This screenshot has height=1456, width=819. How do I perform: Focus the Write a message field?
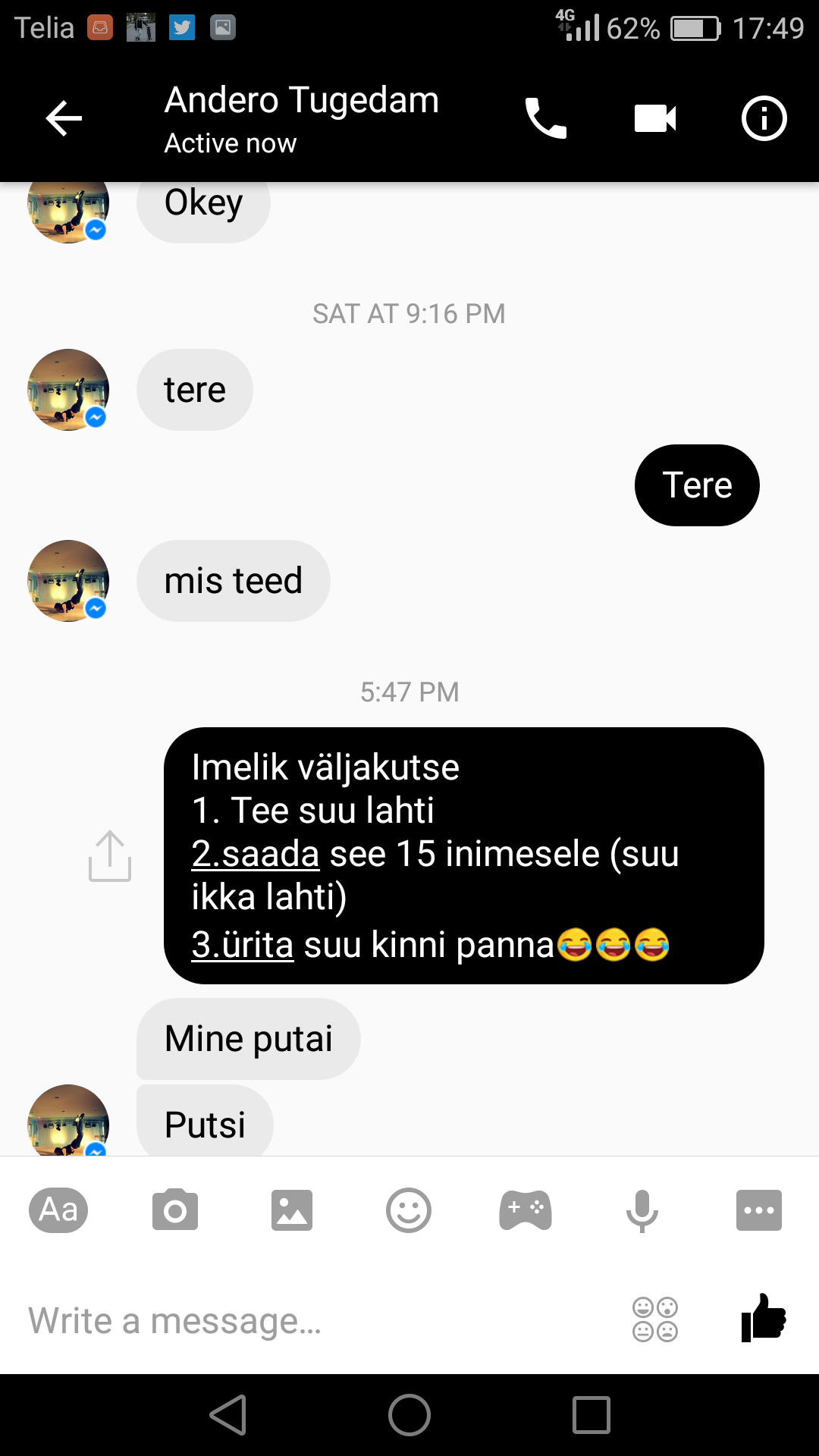318,1320
